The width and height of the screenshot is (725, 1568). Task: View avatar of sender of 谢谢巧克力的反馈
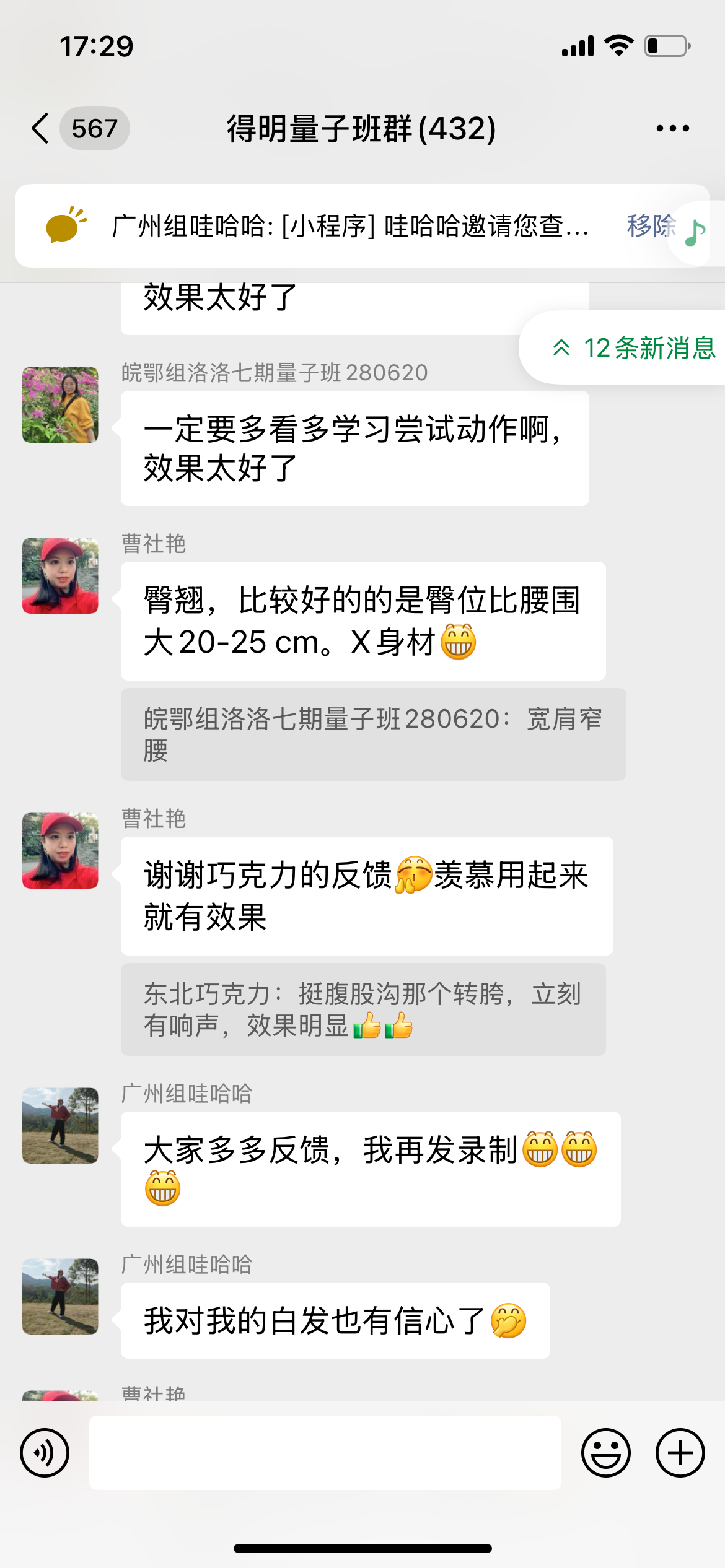click(60, 851)
